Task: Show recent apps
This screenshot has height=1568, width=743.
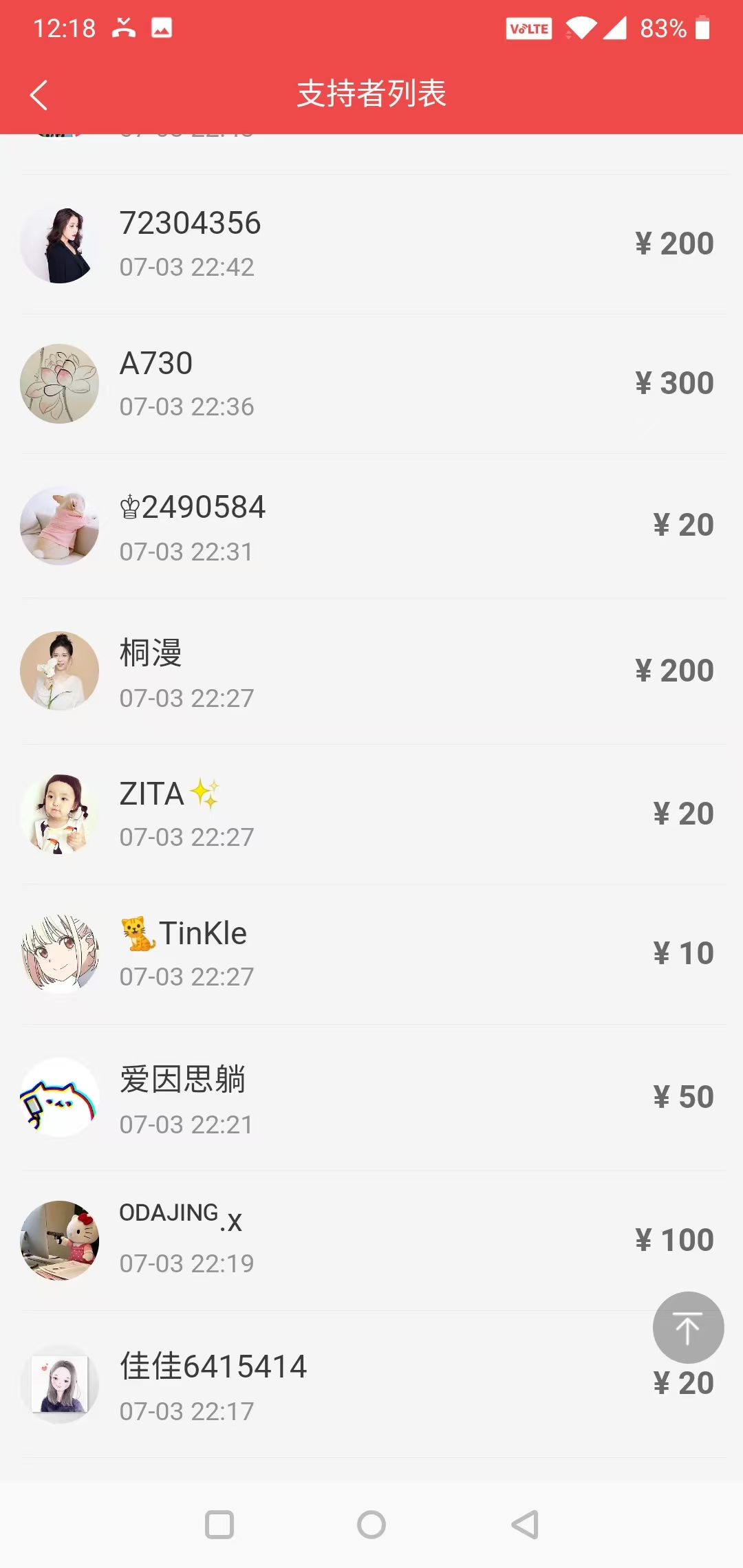Action: [x=219, y=1525]
